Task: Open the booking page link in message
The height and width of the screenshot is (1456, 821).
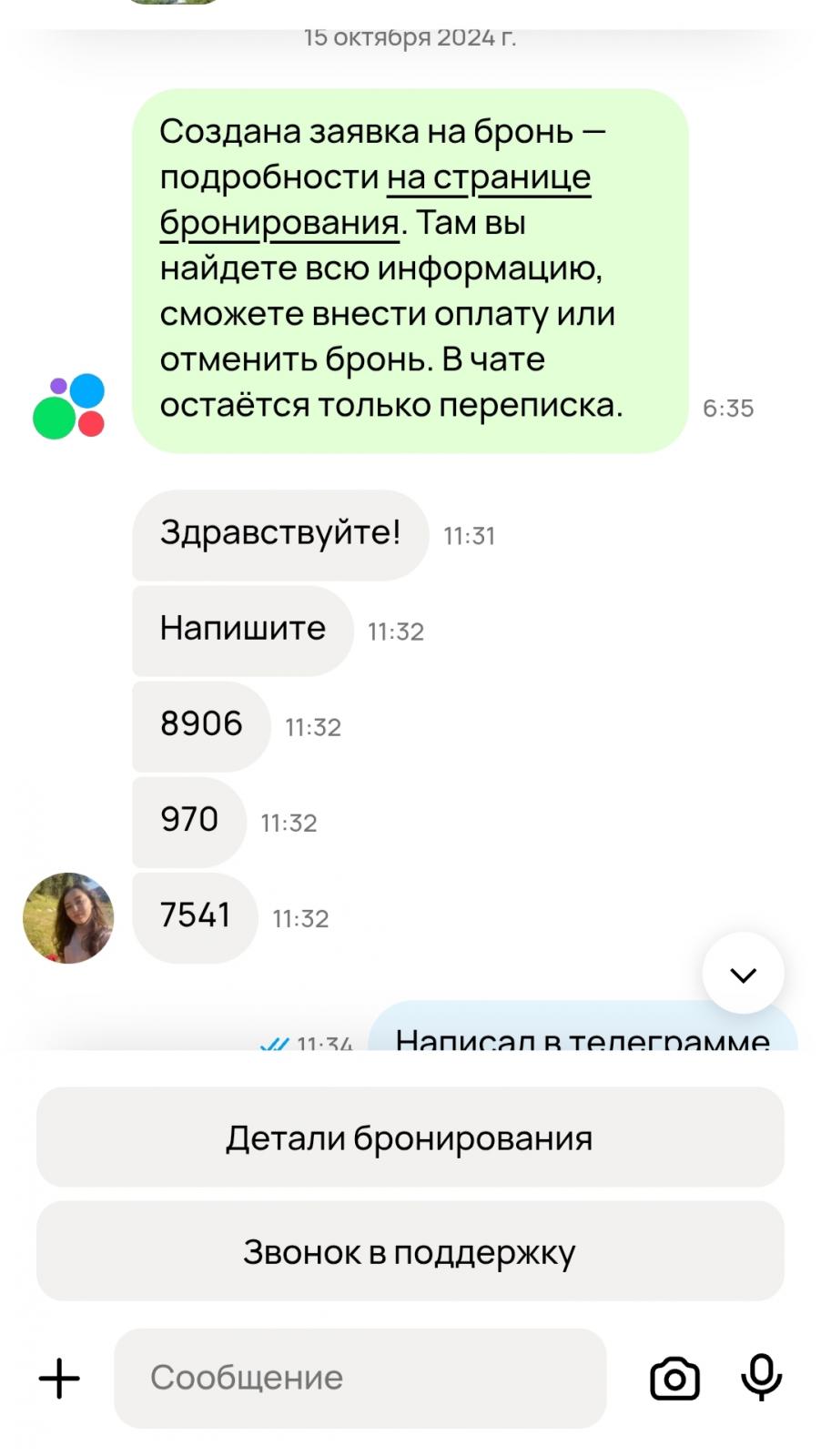Action: [x=375, y=199]
